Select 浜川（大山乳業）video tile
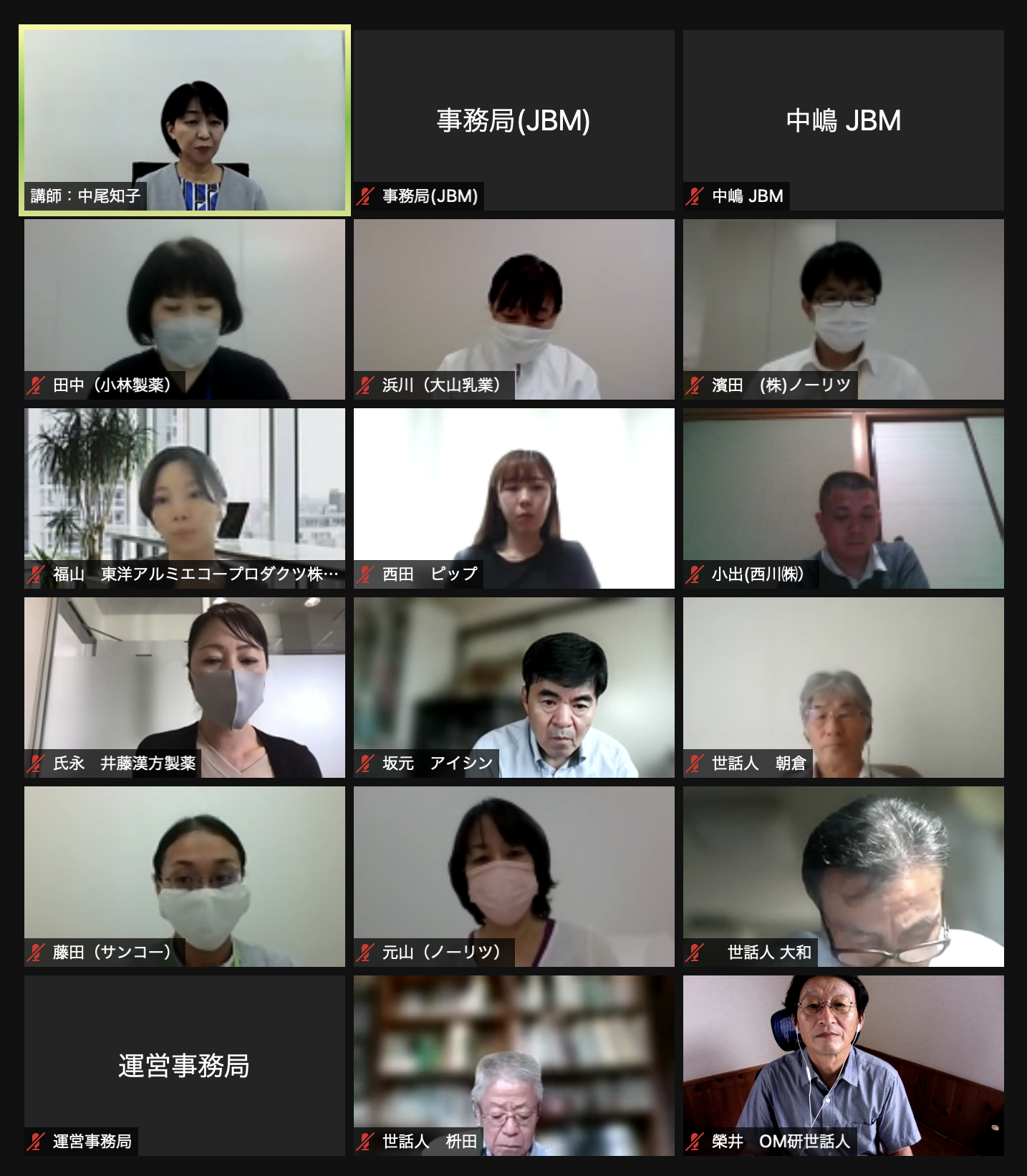 [513, 309]
